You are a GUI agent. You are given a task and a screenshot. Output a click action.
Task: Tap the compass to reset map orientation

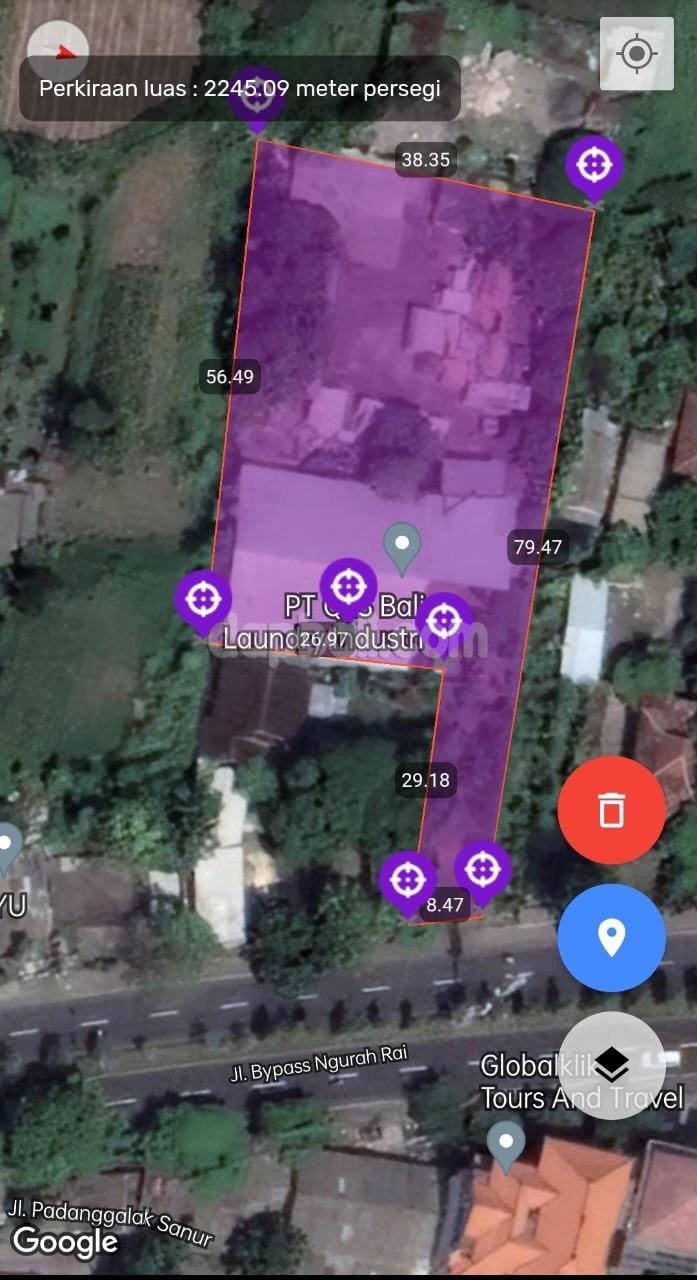pyautogui.click(x=58, y=50)
